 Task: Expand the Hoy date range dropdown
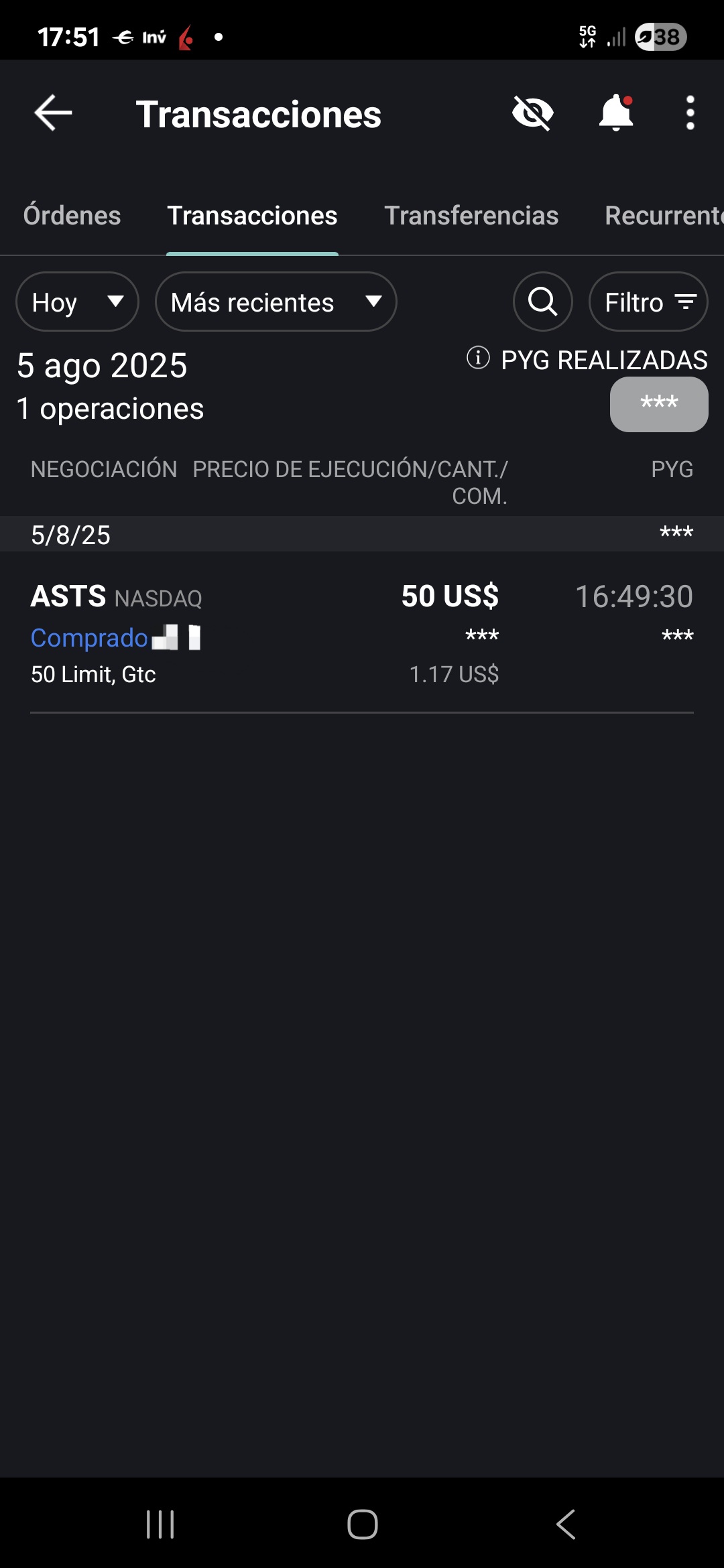pos(77,302)
